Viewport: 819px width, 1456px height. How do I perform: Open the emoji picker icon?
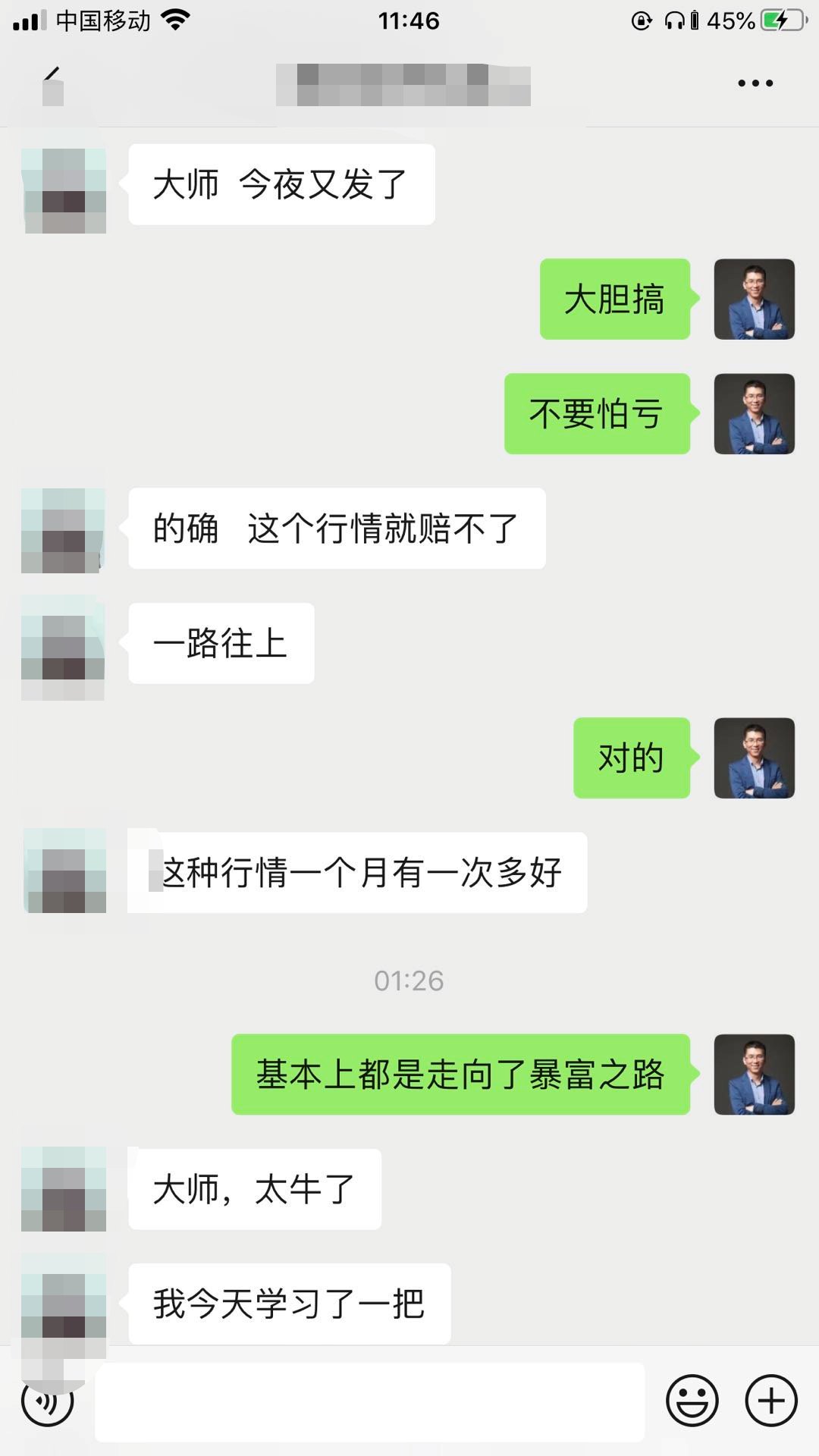691,1399
